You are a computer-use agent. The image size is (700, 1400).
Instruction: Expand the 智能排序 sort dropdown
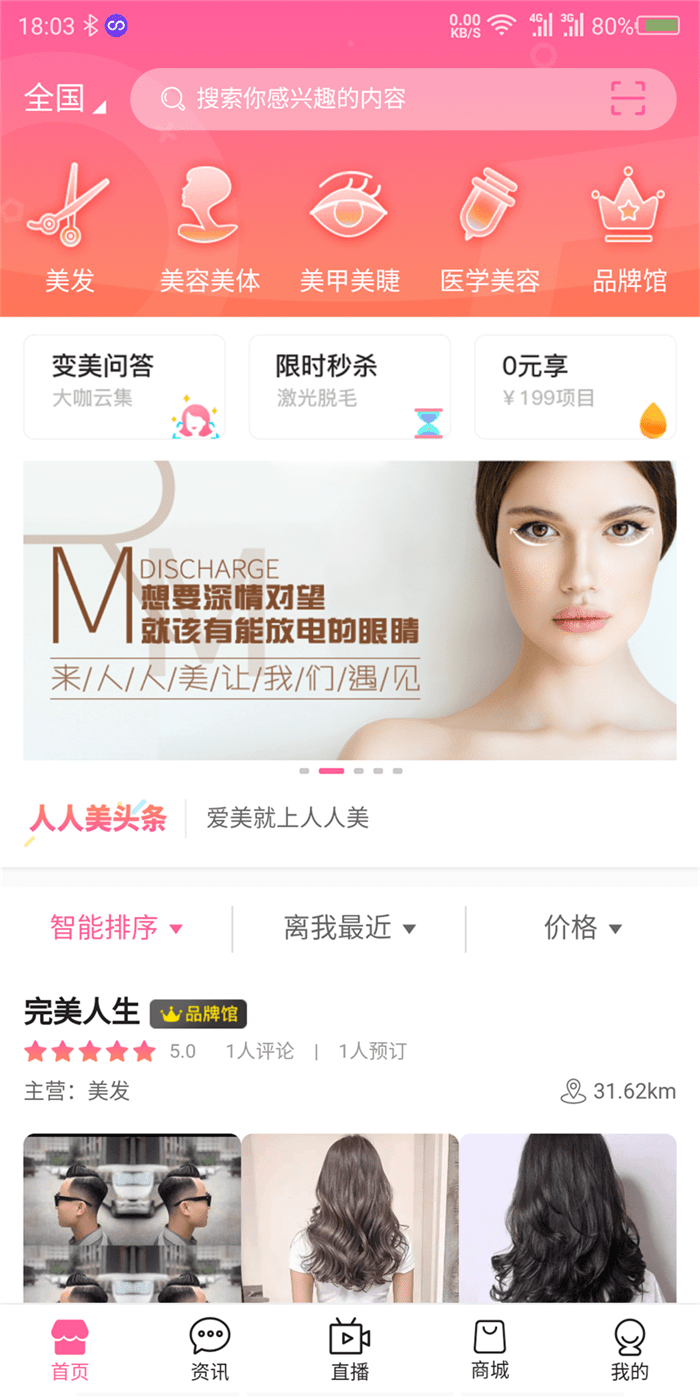117,928
